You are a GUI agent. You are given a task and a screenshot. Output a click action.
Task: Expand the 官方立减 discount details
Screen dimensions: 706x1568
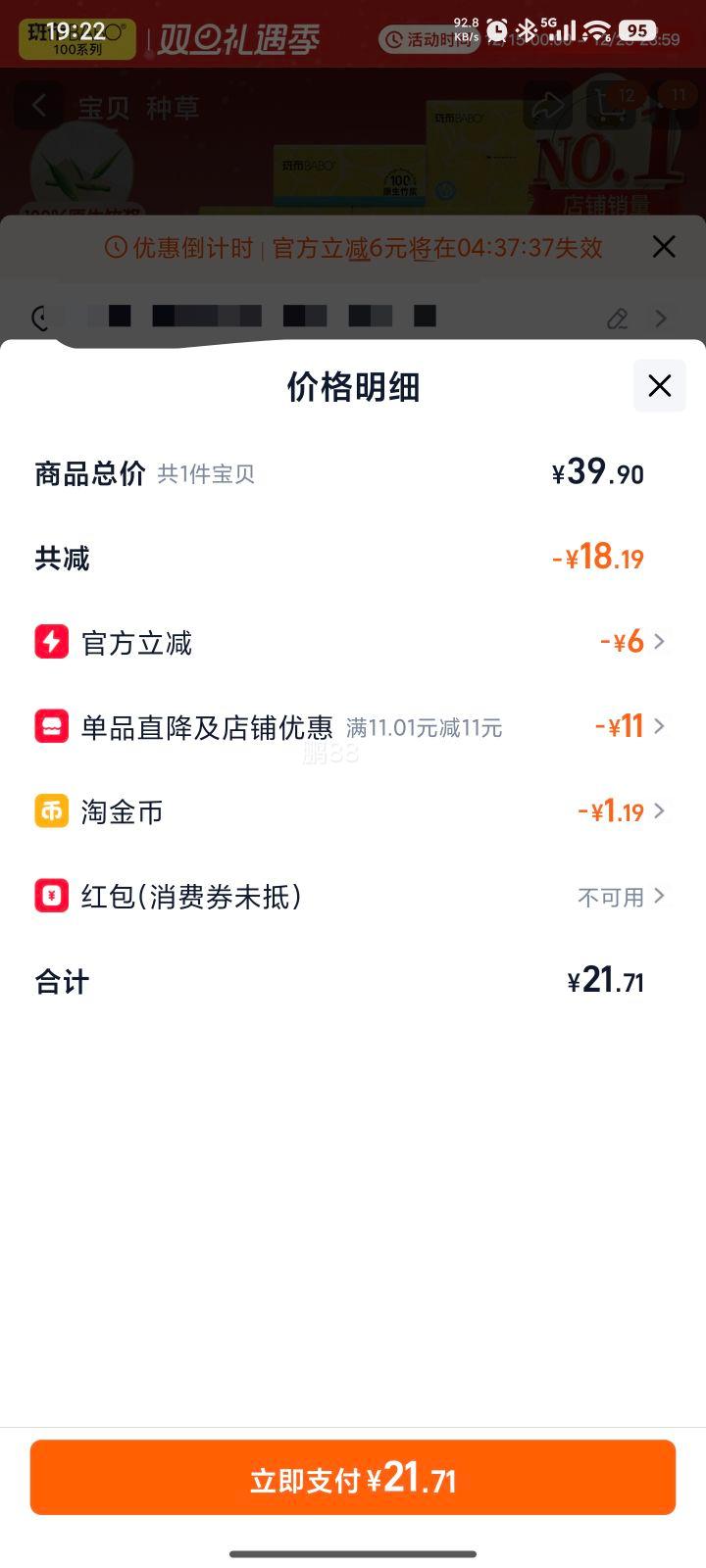coord(659,642)
